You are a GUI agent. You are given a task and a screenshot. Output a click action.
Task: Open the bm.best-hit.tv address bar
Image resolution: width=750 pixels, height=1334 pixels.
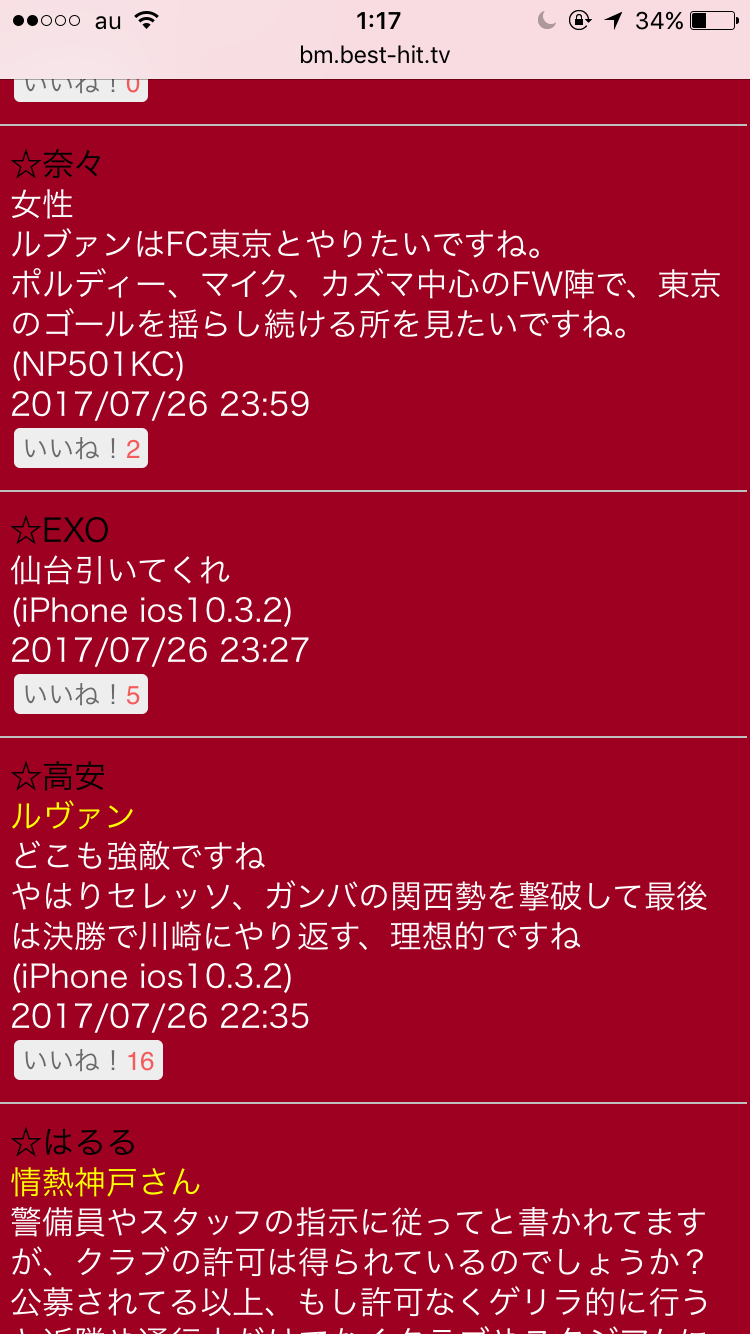click(375, 55)
